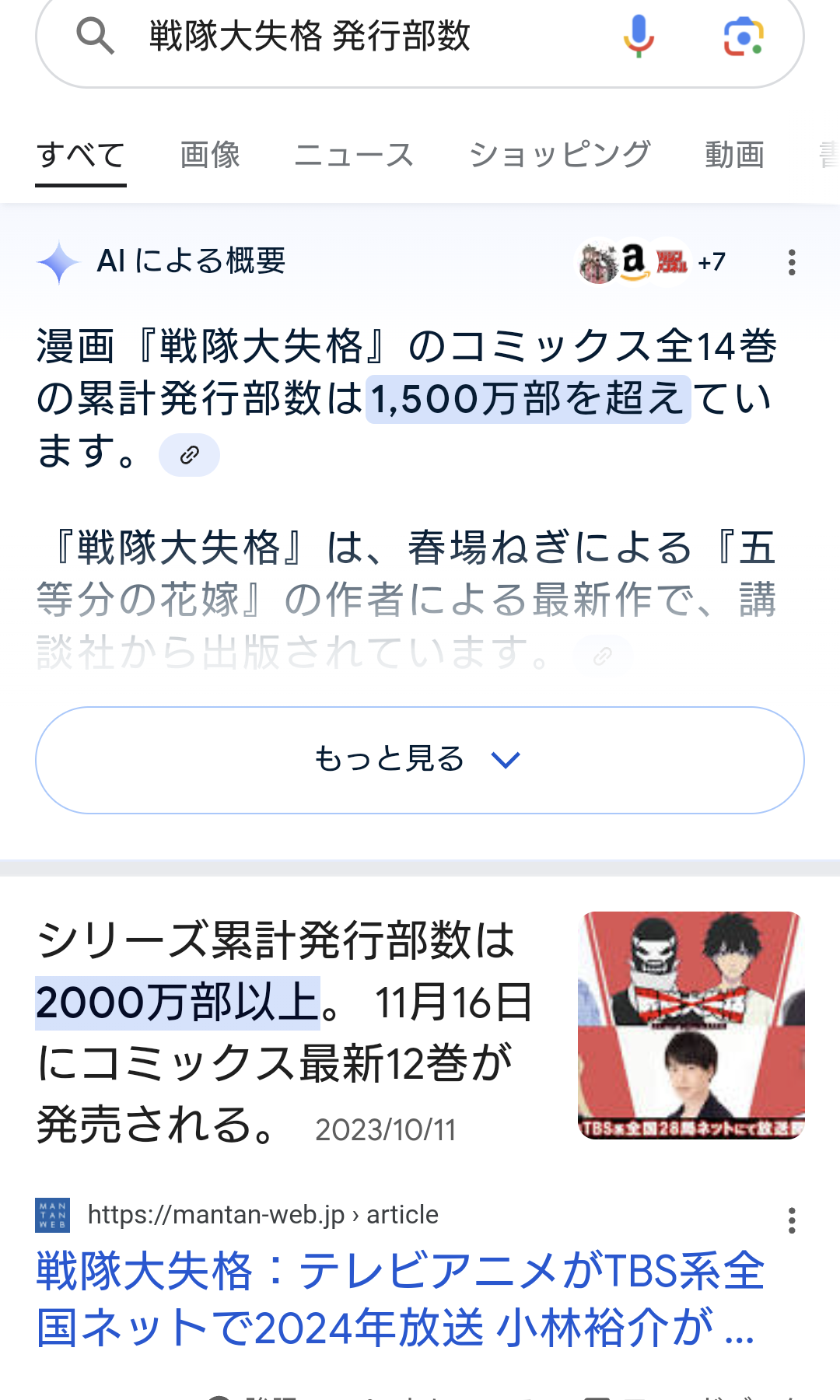Open more options for the mantan-web result
Screen dimensions: 840x1400
click(x=792, y=1220)
